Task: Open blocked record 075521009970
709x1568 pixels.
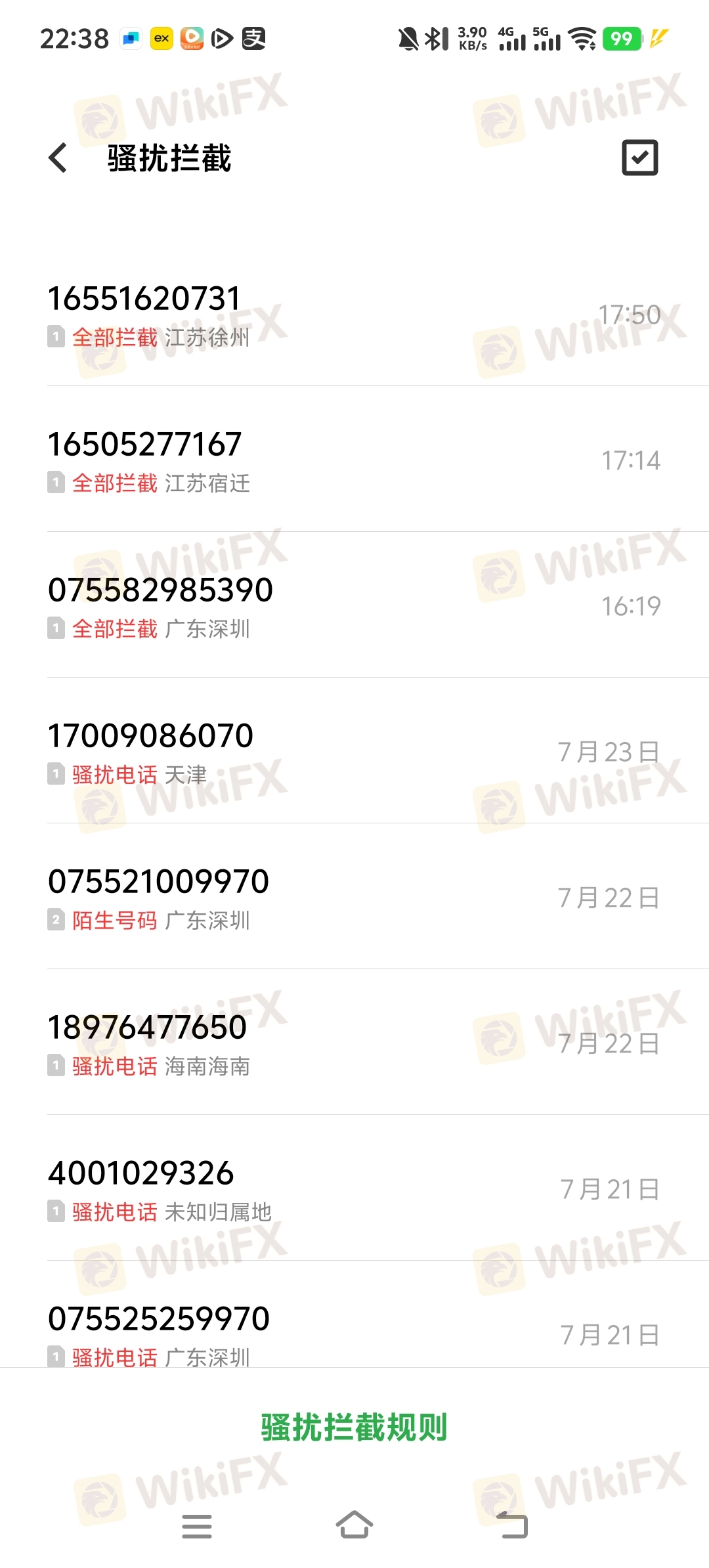Action: [354, 896]
